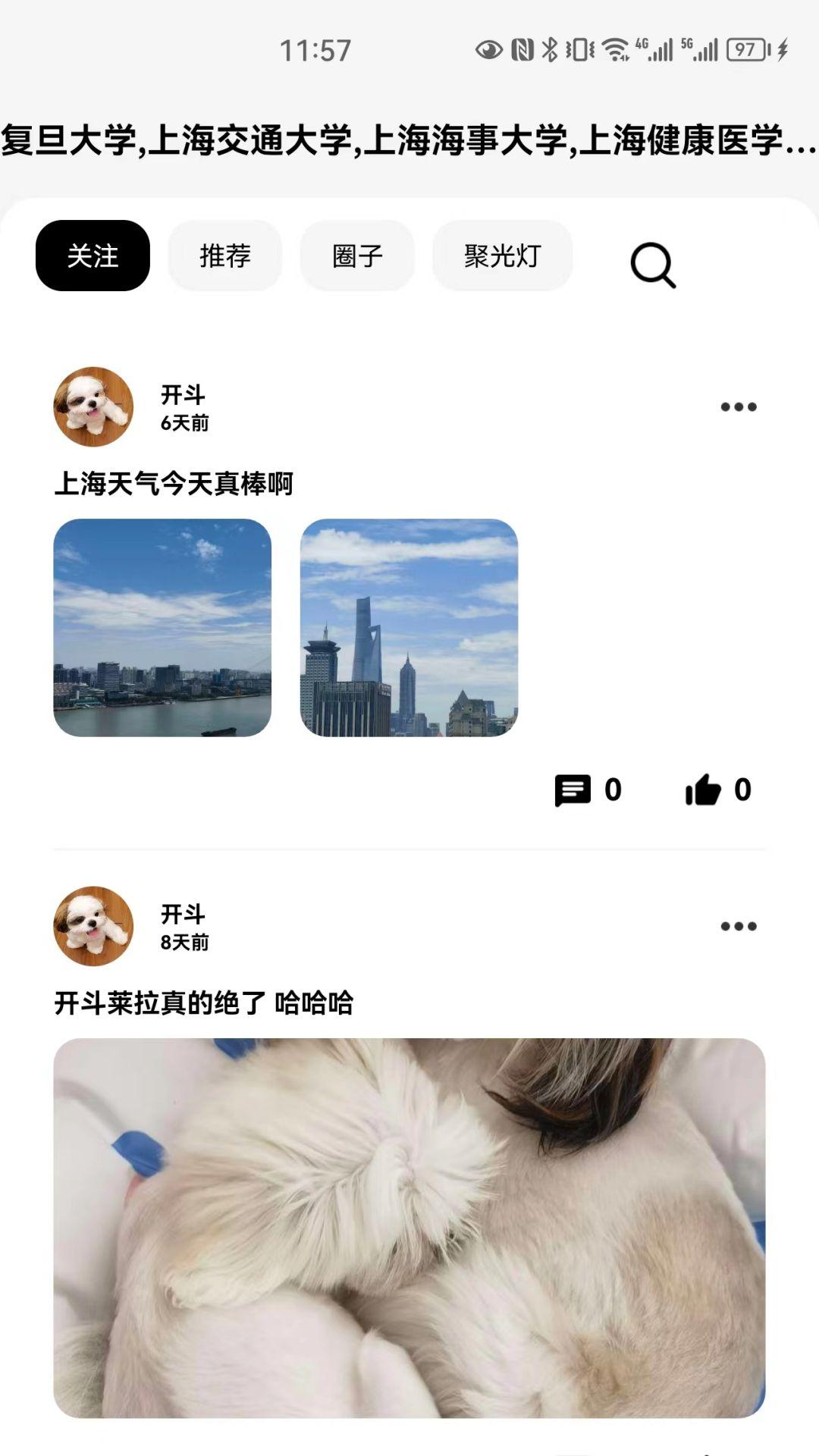This screenshot has width=819, height=1456.
Task: Open more options on the 8天前 post
Action: point(738,926)
